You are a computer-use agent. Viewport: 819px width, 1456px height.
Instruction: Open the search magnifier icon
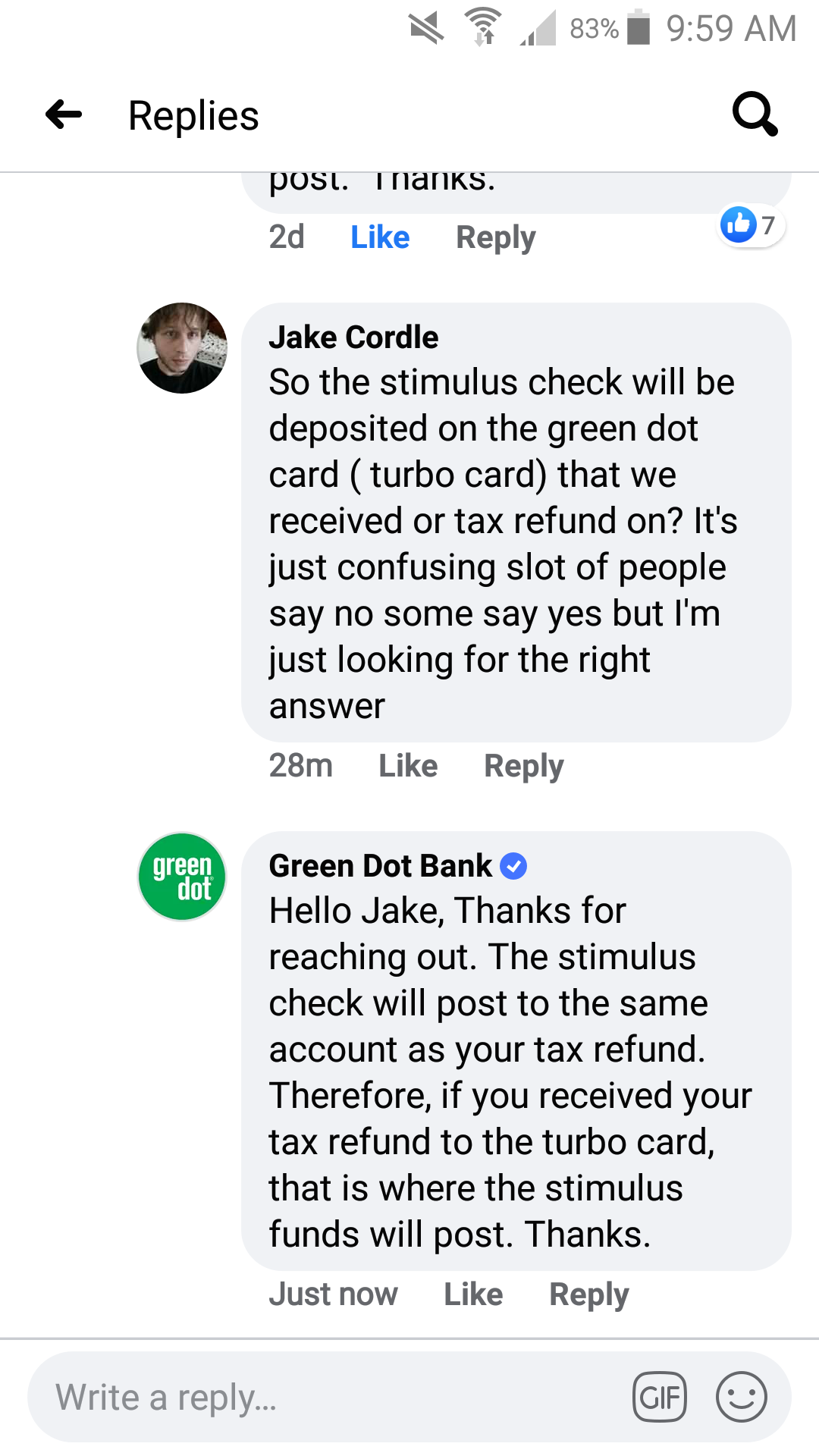coord(755,115)
